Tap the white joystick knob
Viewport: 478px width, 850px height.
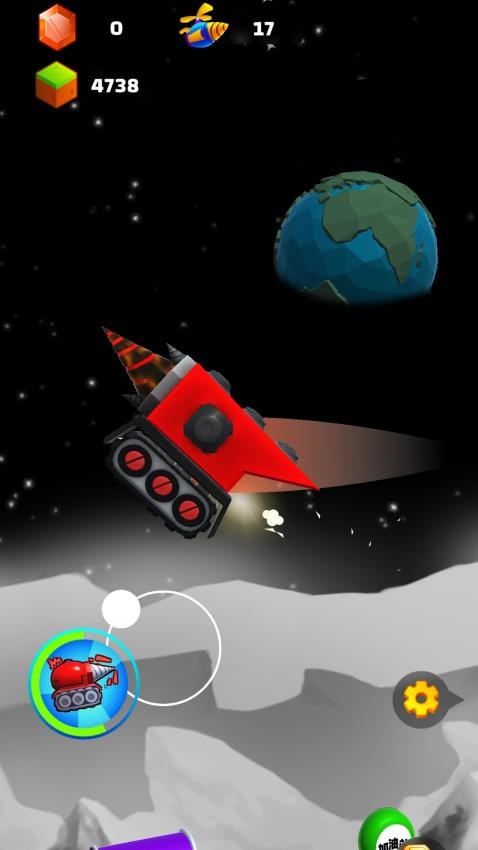pos(121,609)
